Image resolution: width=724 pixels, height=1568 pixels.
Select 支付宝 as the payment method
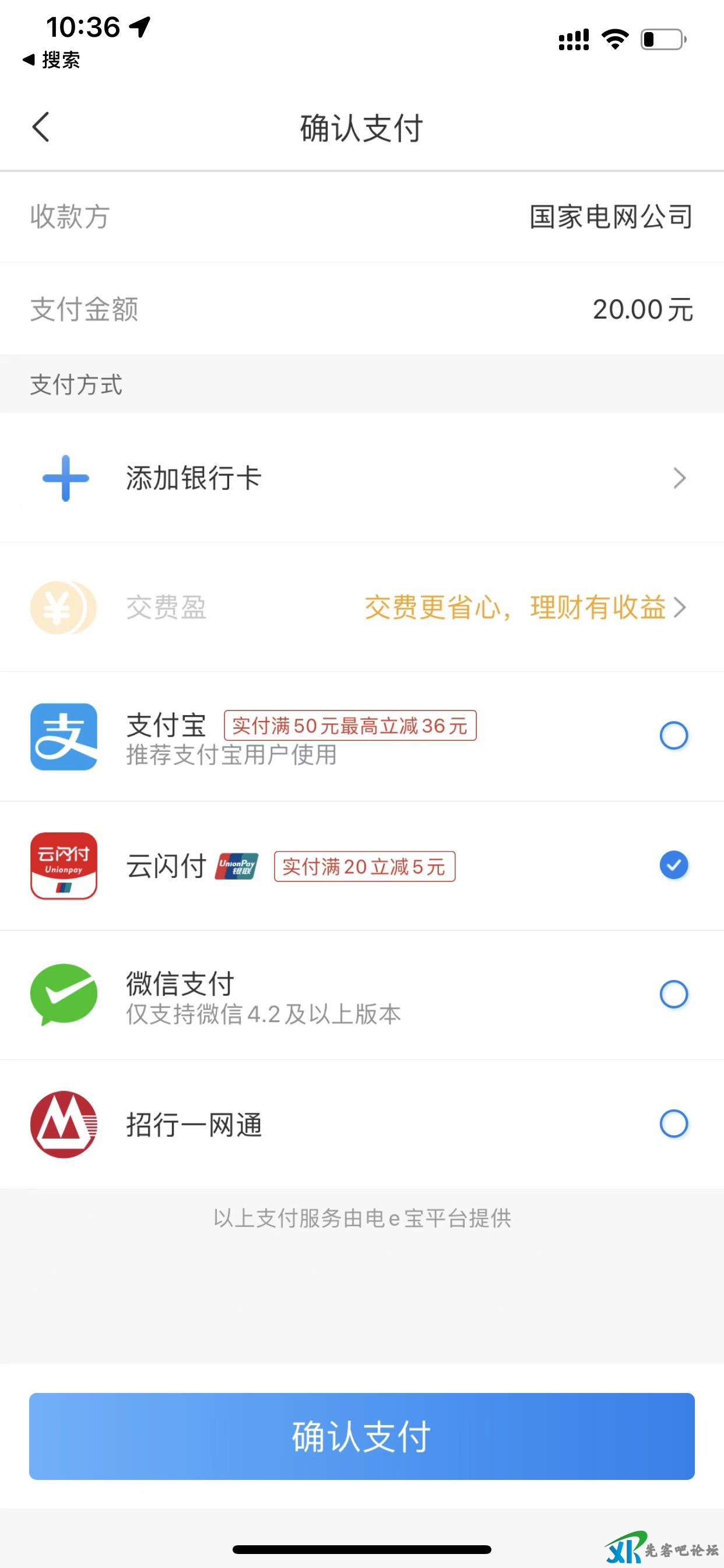(x=673, y=736)
